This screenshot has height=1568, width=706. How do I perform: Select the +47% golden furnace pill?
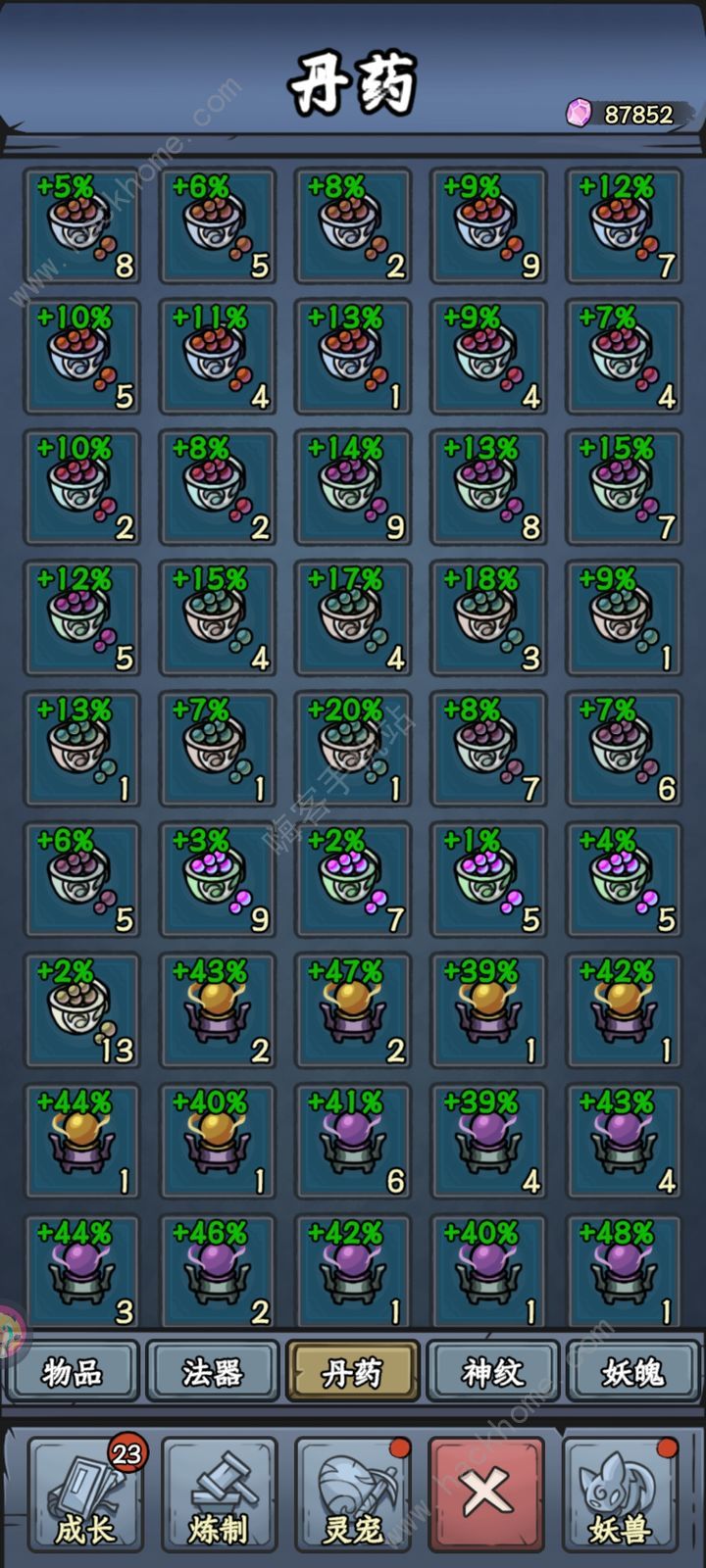(353, 1010)
